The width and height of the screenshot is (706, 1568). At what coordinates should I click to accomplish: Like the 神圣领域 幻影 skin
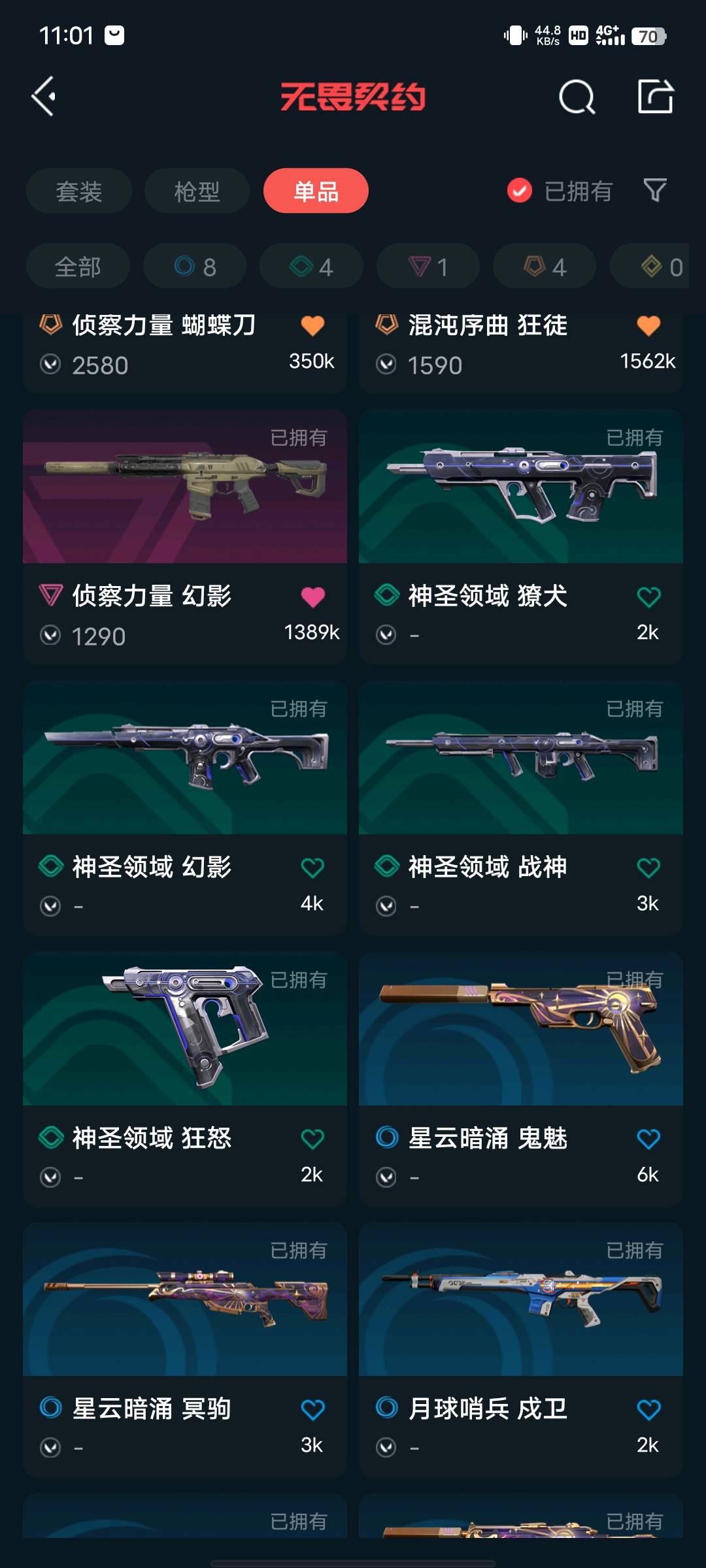pos(312,868)
